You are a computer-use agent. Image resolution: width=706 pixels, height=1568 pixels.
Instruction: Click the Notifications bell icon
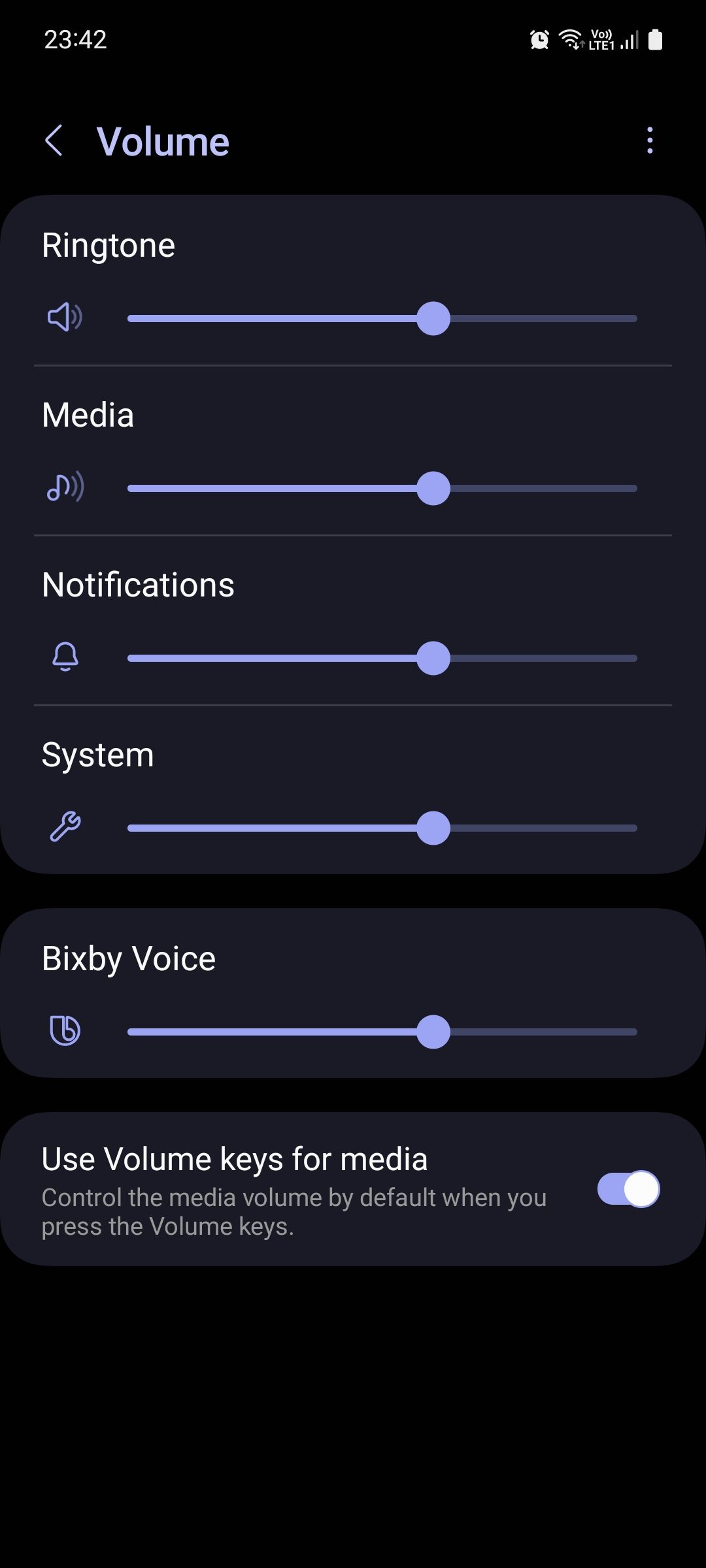point(65,658)
